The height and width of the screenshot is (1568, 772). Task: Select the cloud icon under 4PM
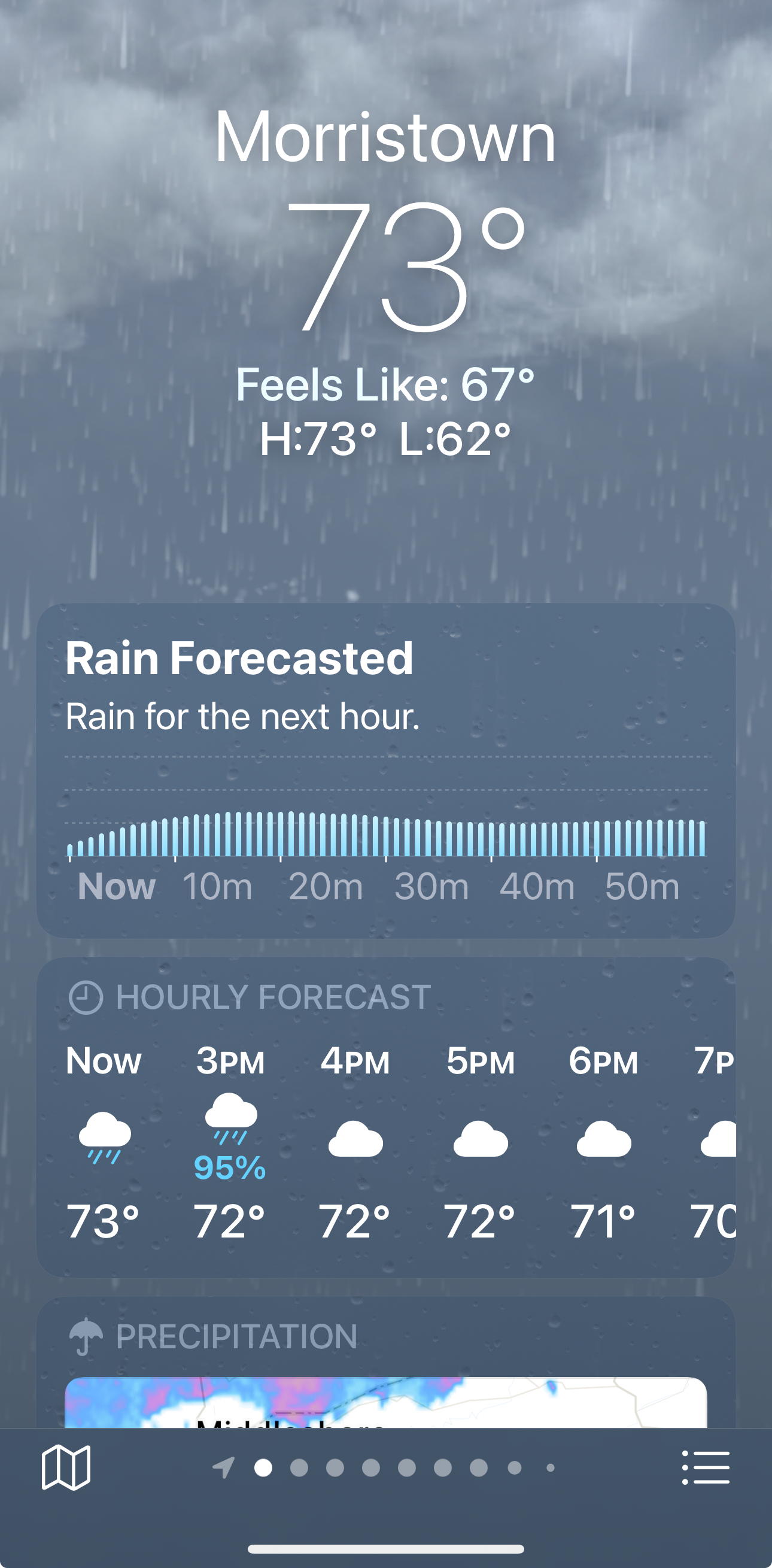click(x=355, y=1137)
